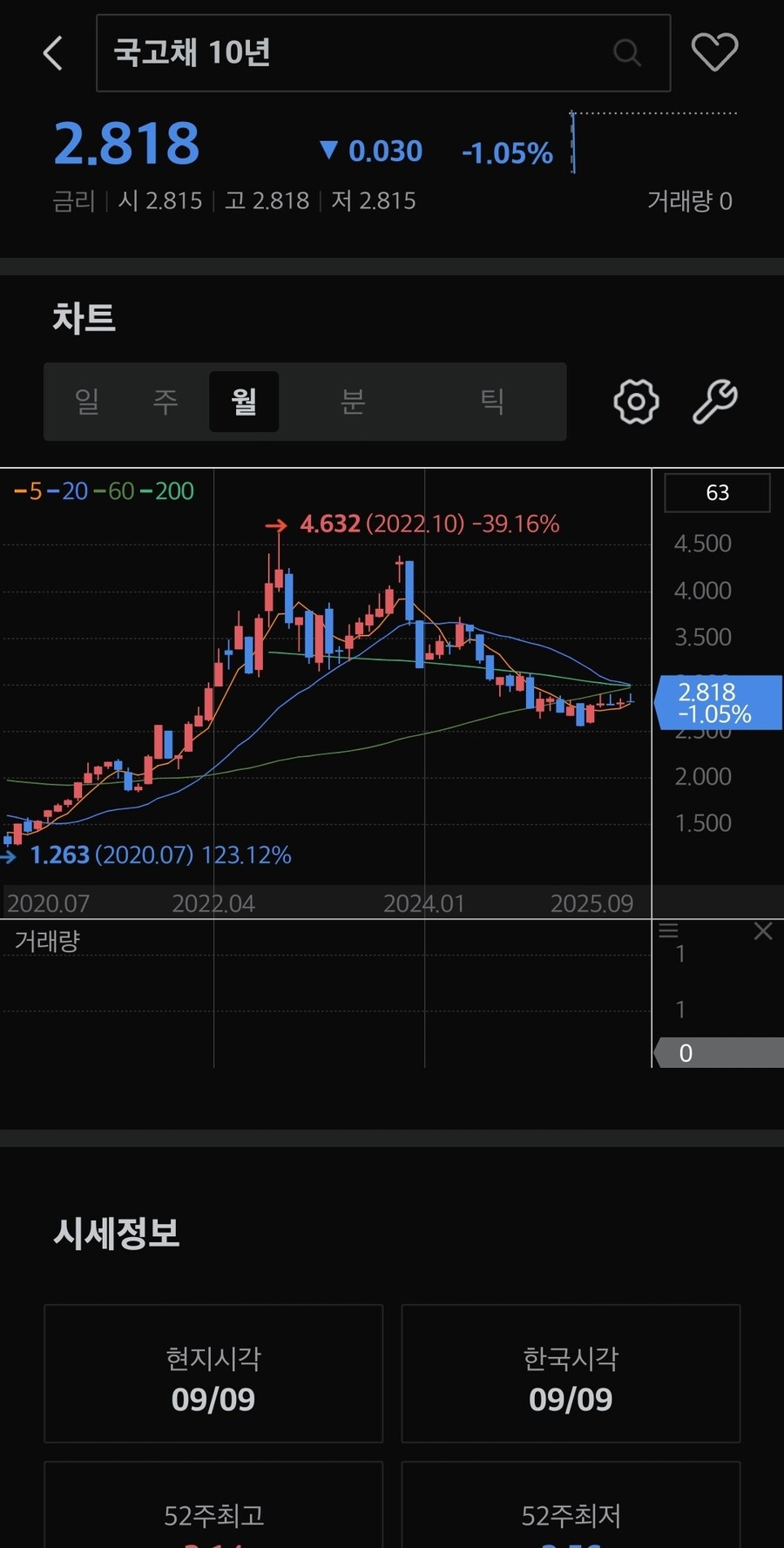Switch chart to the 분 (minute) view
This screenshot has width=784, height=1548.
pyautogui.click(x=353, y=402)
